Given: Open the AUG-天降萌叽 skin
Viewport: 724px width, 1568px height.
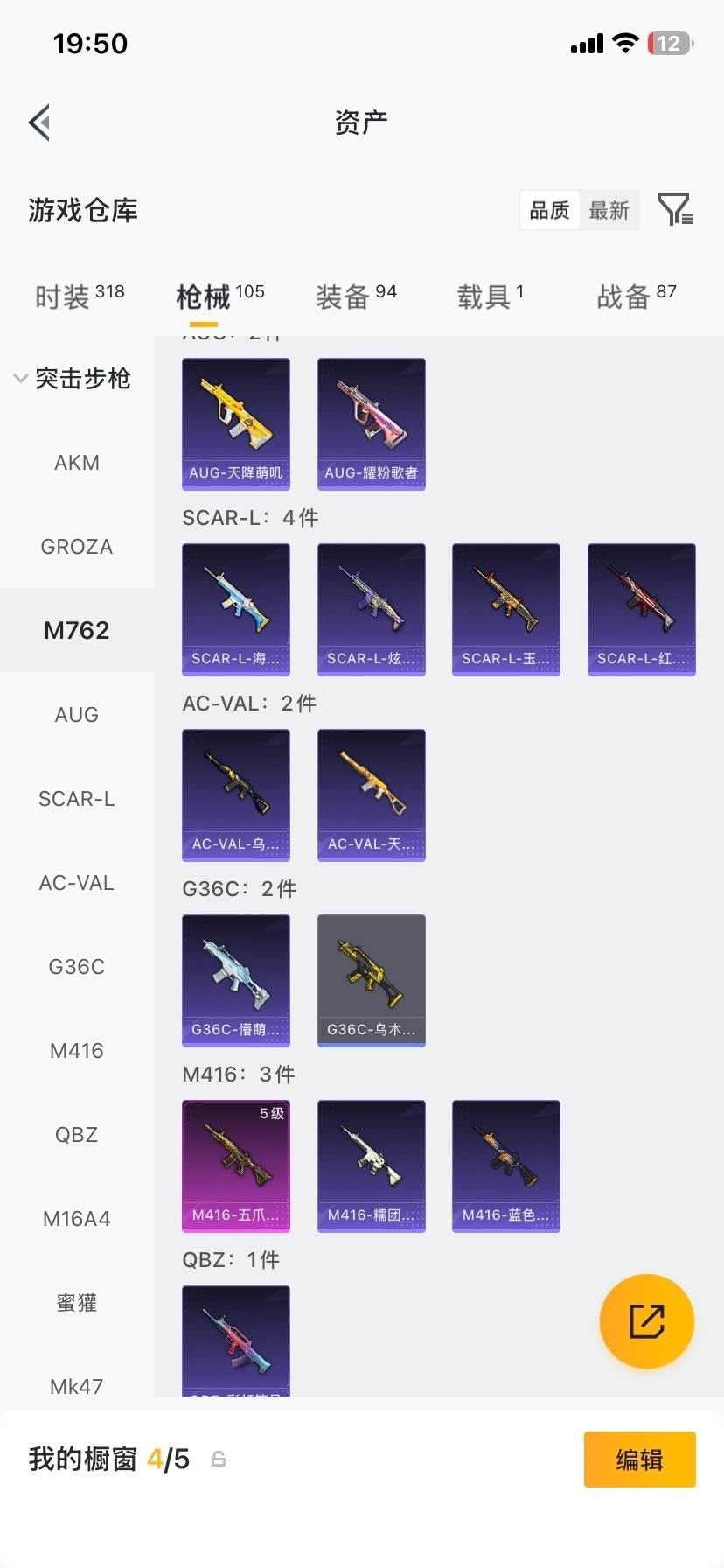Looking at the screenshot, I should click(x=236, y=423).
